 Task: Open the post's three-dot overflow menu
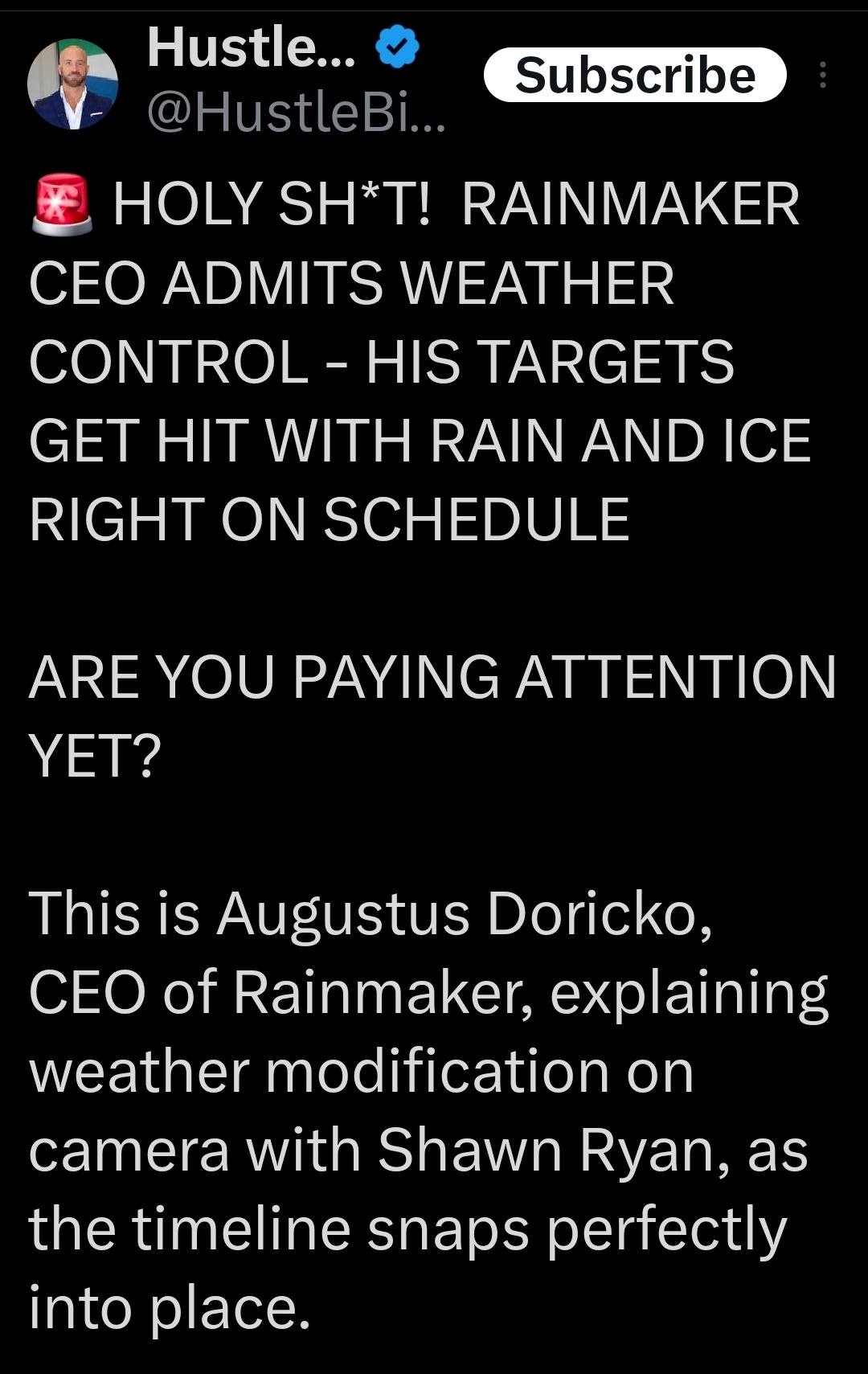point(822,75)
